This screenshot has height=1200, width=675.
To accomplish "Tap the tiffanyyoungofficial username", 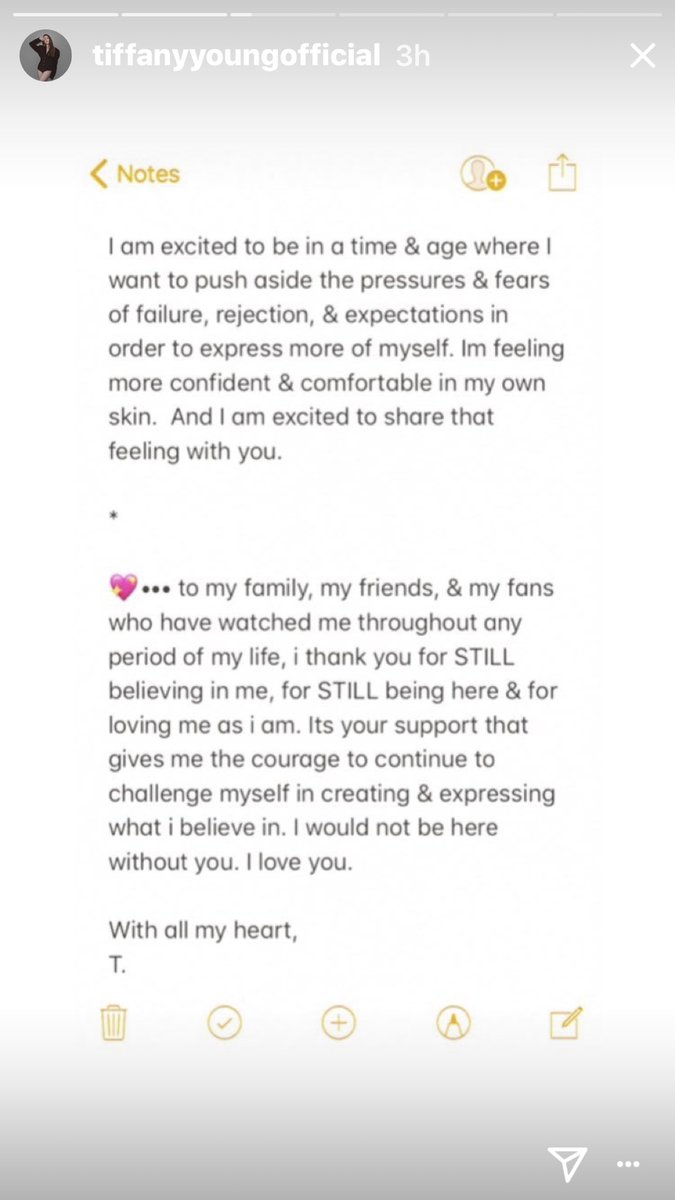I will click(236, 56).
